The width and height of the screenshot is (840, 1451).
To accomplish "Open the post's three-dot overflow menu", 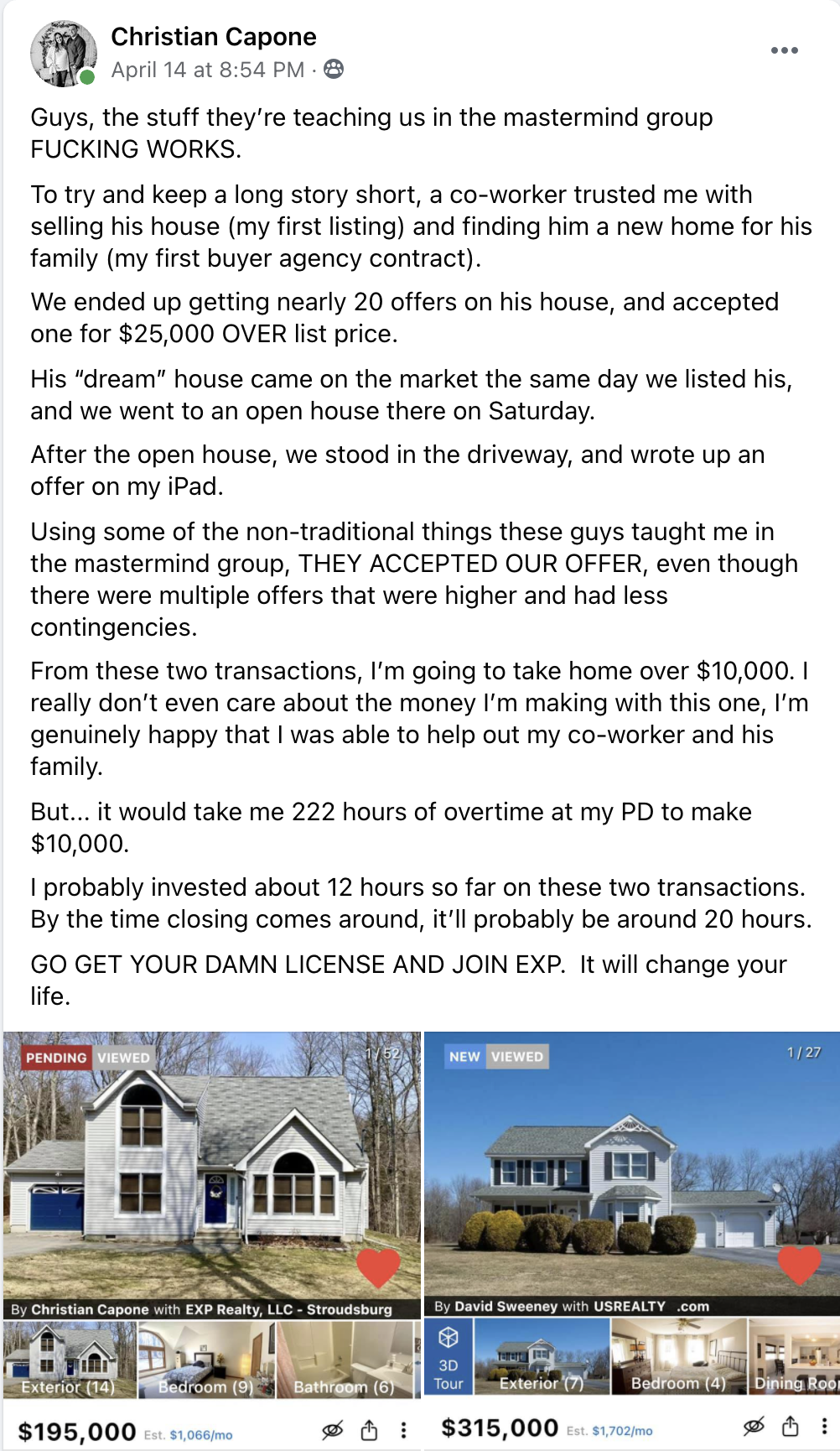I will click(784, 50).
